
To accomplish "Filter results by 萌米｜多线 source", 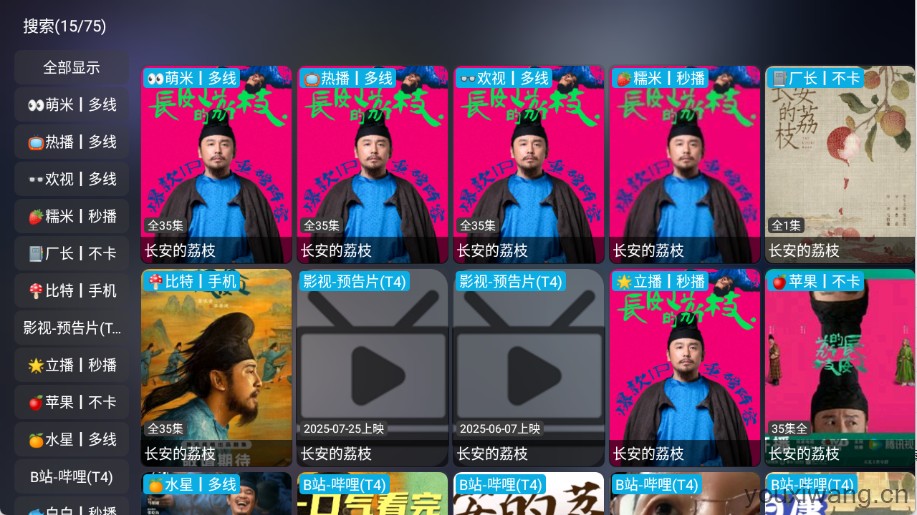I will (71, 105).
